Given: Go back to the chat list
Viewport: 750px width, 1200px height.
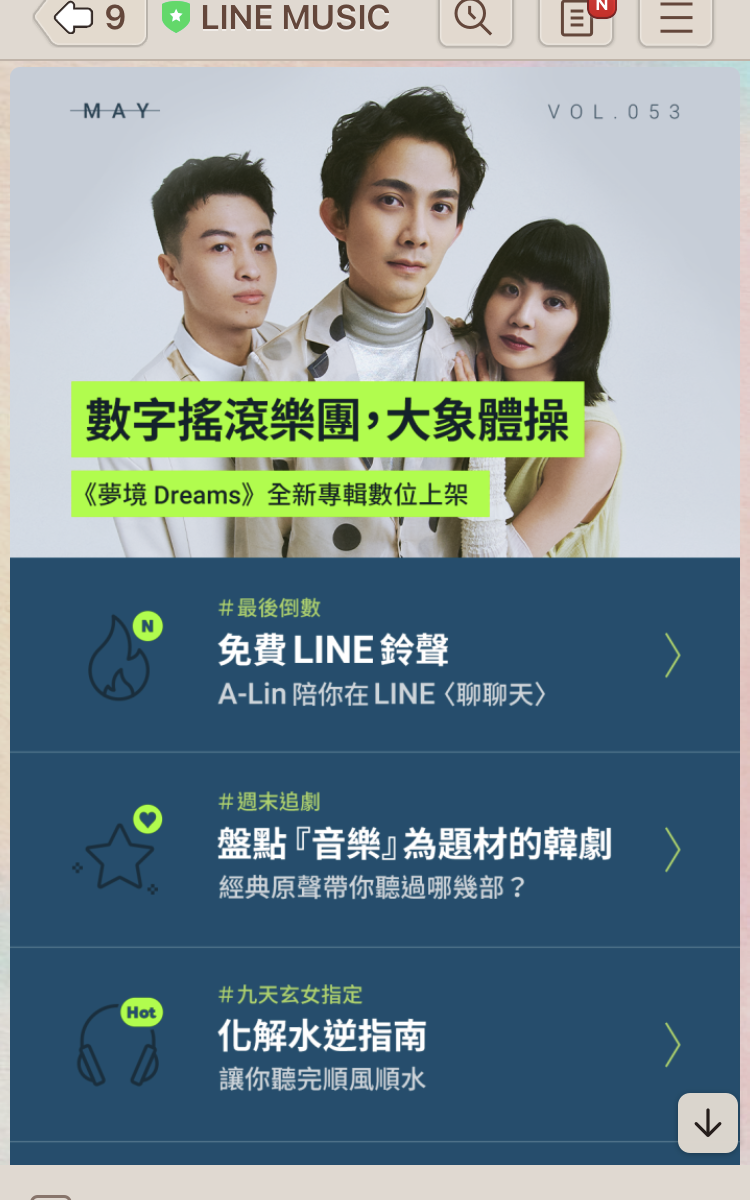Looking at the screenshot, I should [88, 19].
